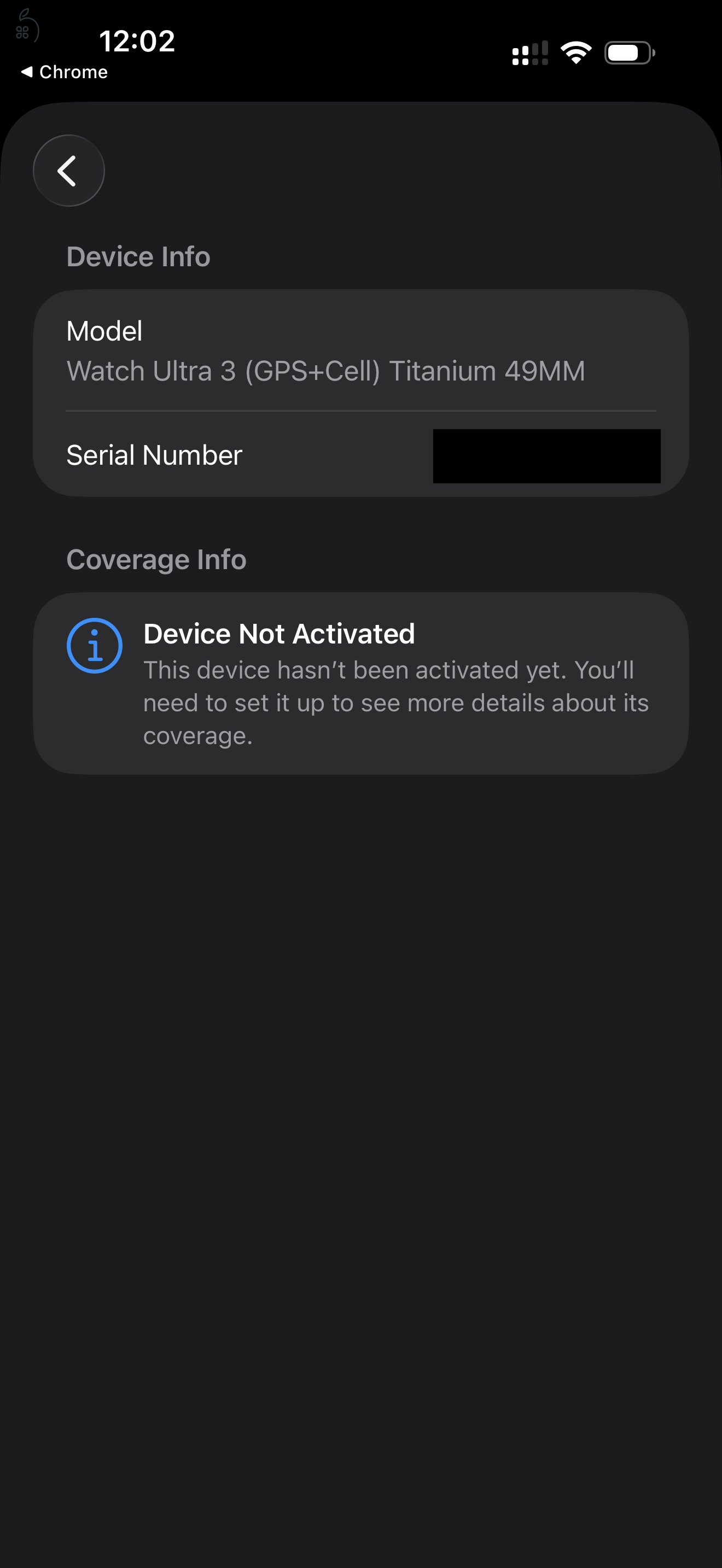Go back from the device coverage page
Image resolution: width=722 pixels, height=1568 pixels.
[x=68, y=171]
